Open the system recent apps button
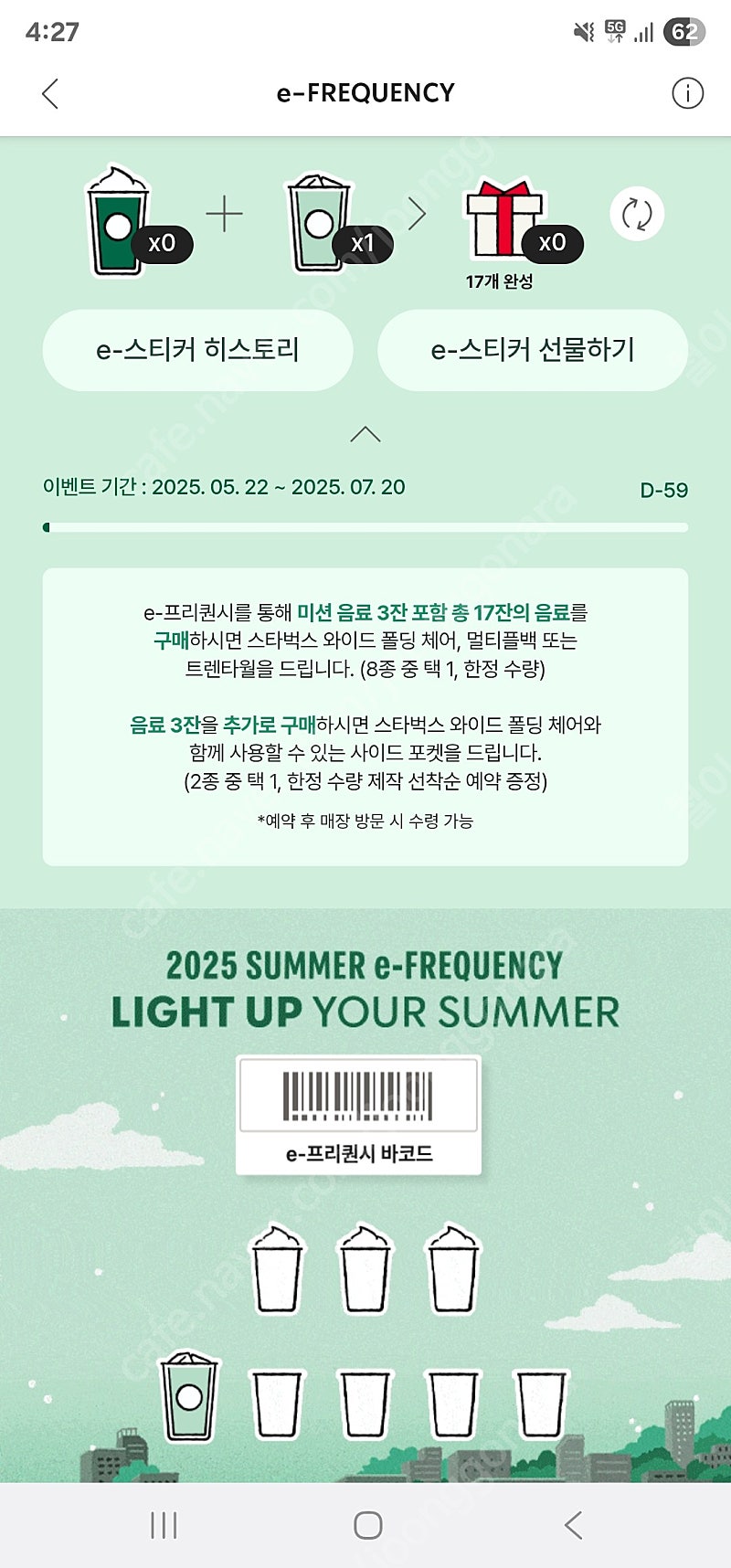Image resolution: width=731 pixels, height=1568 pixels. click(164, 1524)
